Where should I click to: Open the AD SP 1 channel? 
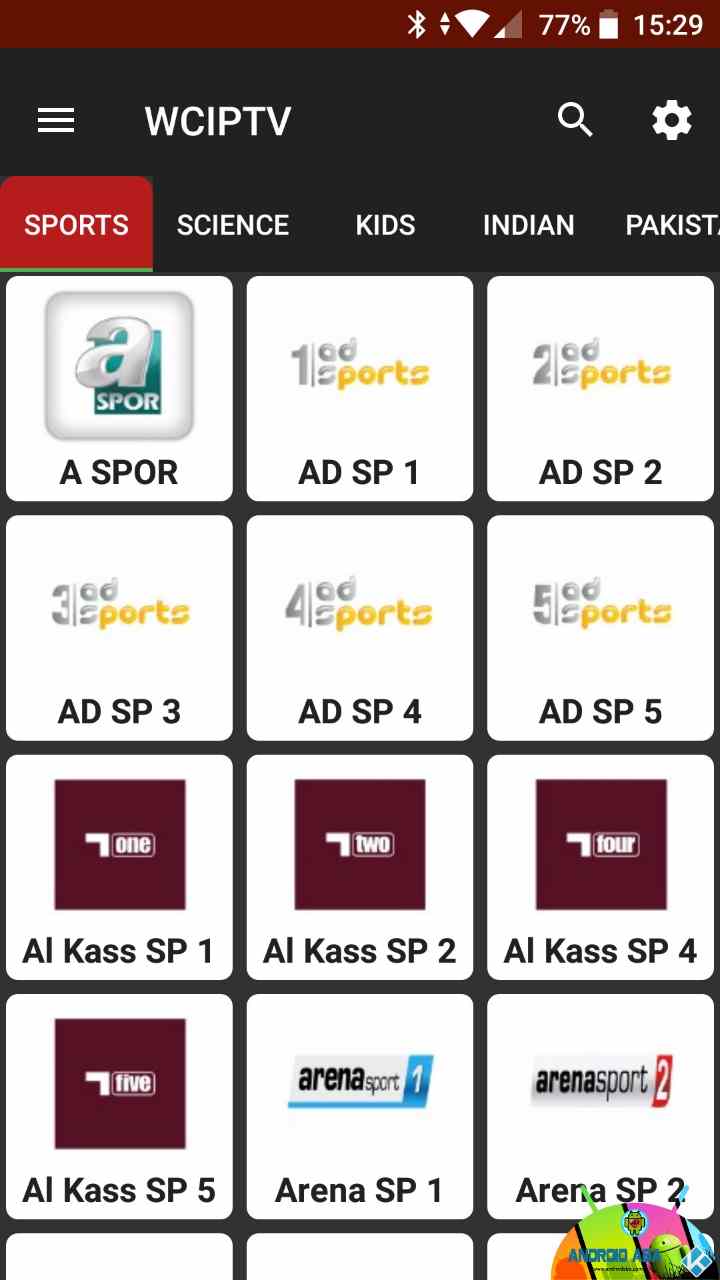(360, 389)
